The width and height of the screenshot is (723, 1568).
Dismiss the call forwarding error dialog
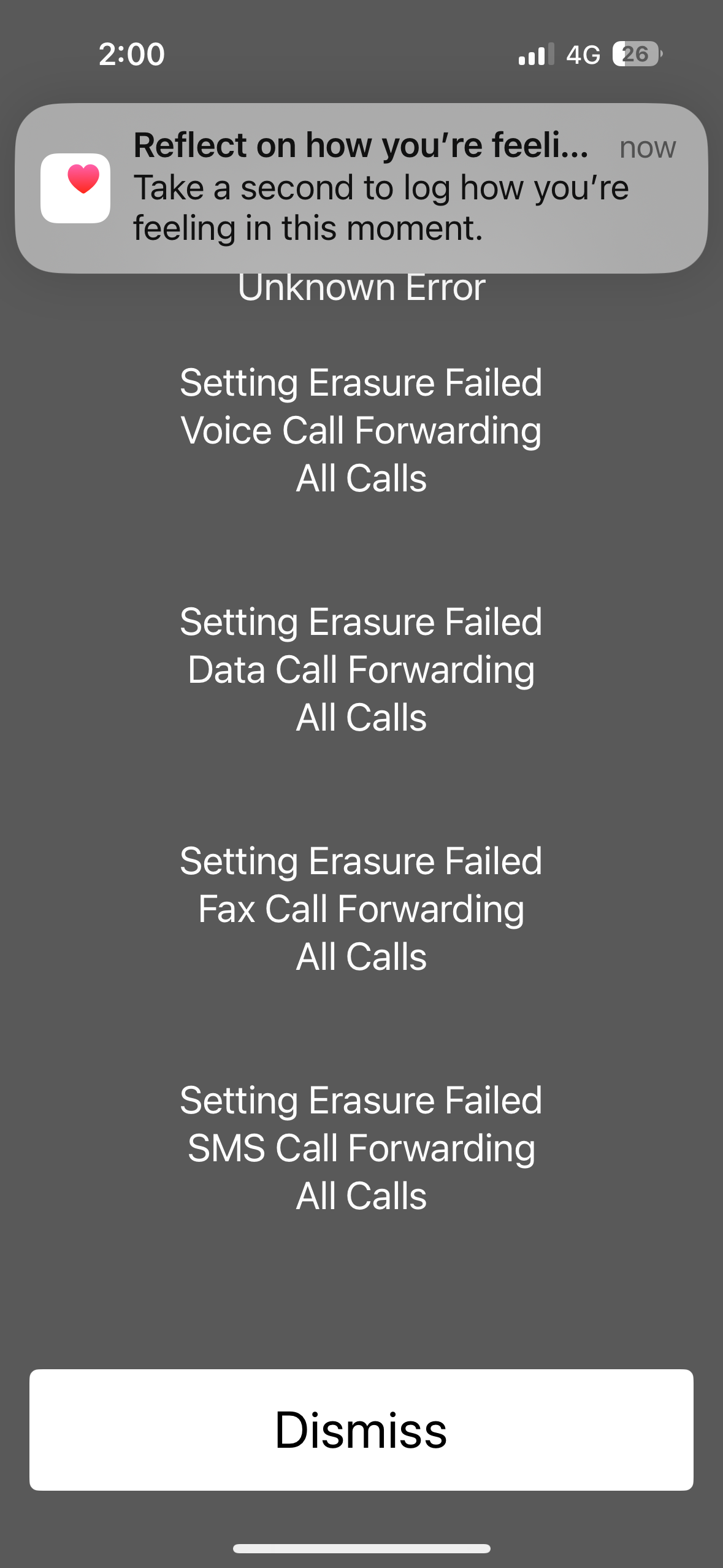(361, 1429)
